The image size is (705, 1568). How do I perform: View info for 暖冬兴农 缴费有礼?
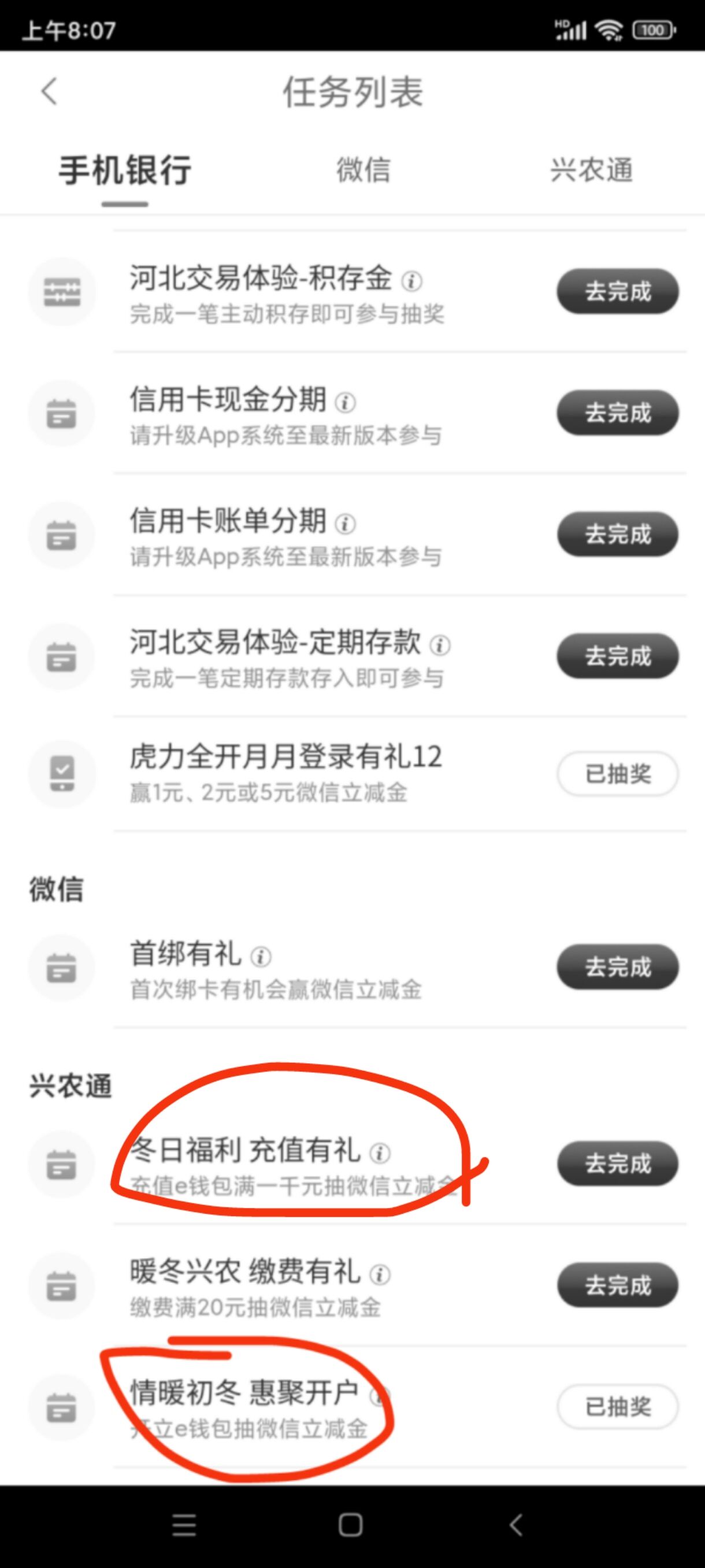[380, 1274]
